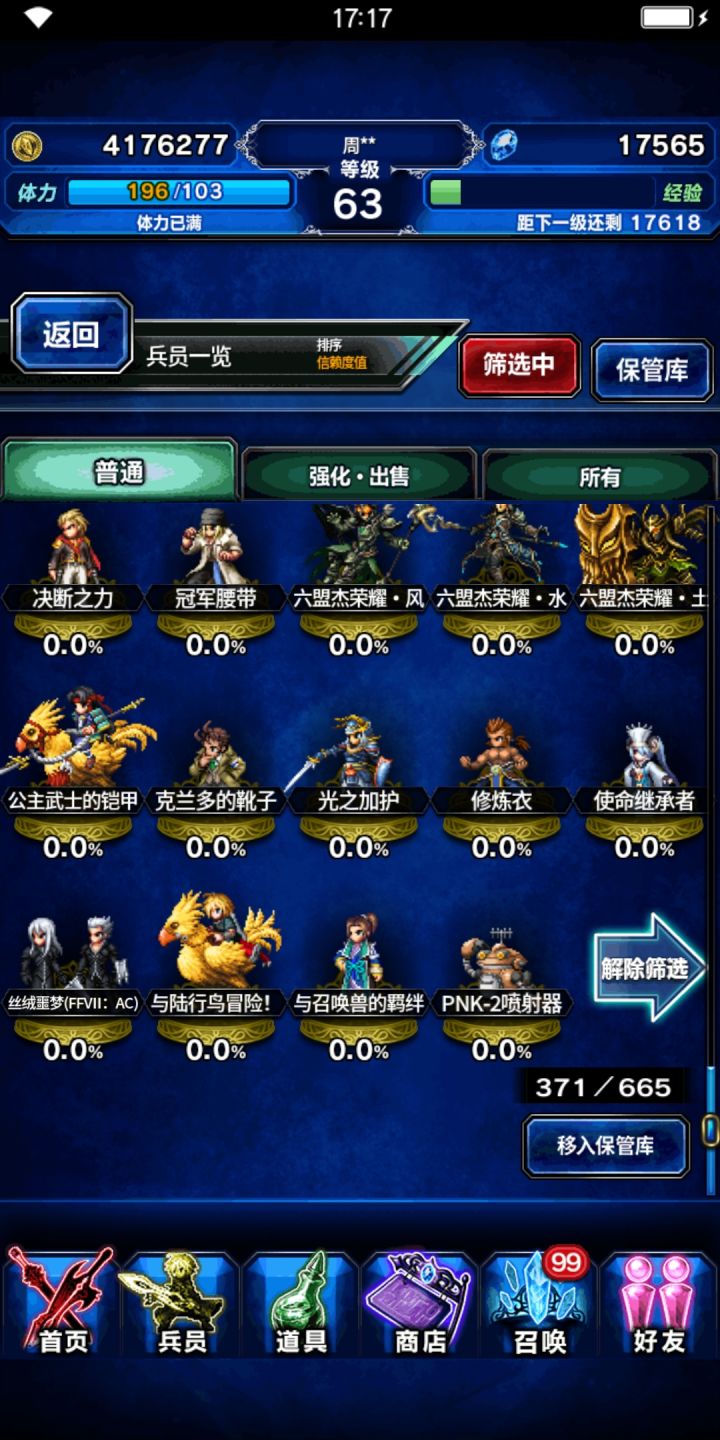Open the 商店 shop icon
The width and height of the screenshot is (720, 1440).
(420, 1300)
